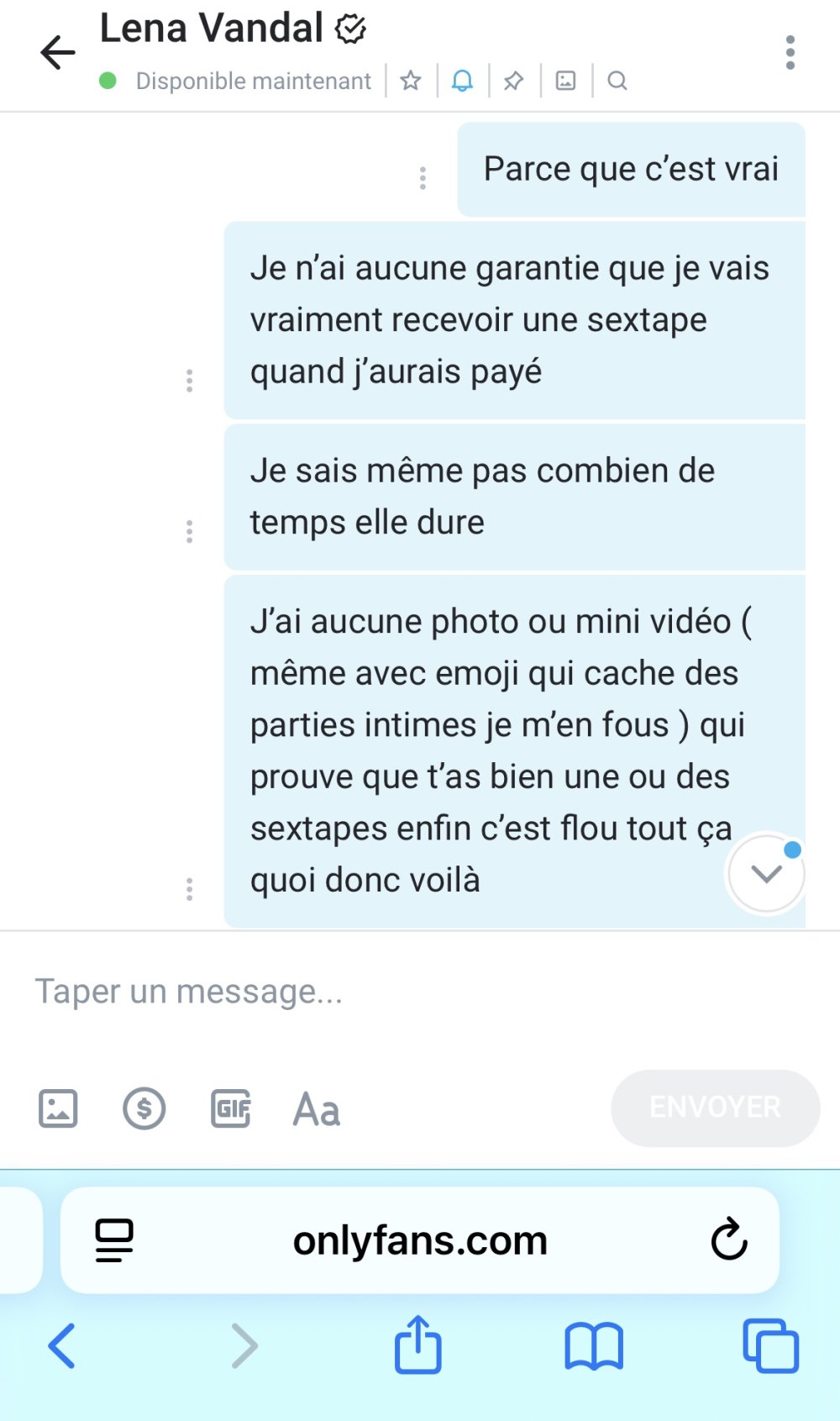
Task: Open text formatting options (Aa)
Action: click(x=317, y=1109)
